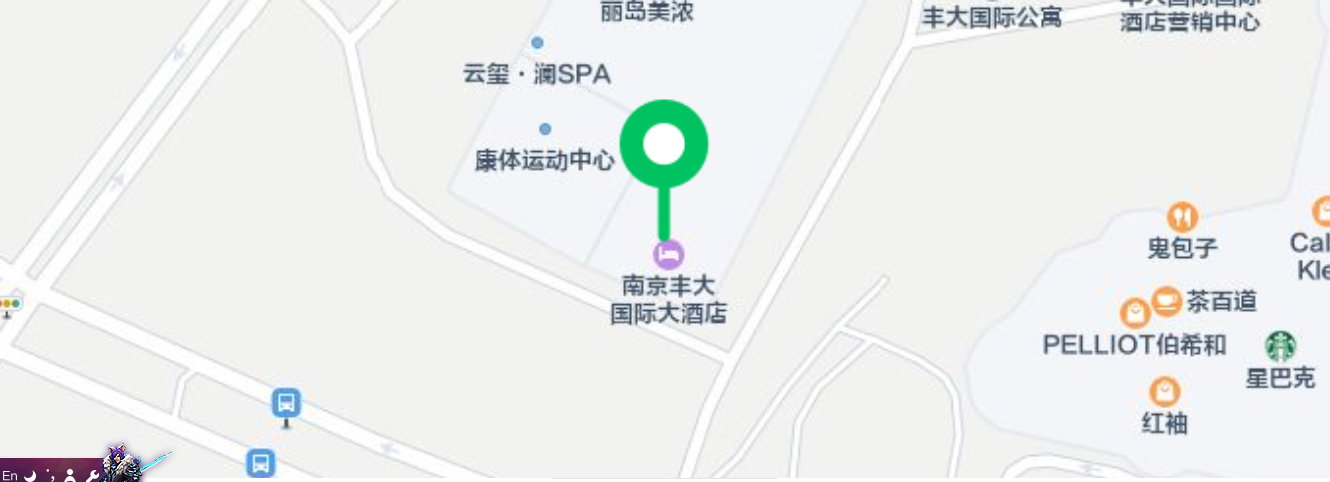Screen dimensions: 1330x482
Task: Tap the 星巴克 Starbucks marker
Action: pos(1280,347)
